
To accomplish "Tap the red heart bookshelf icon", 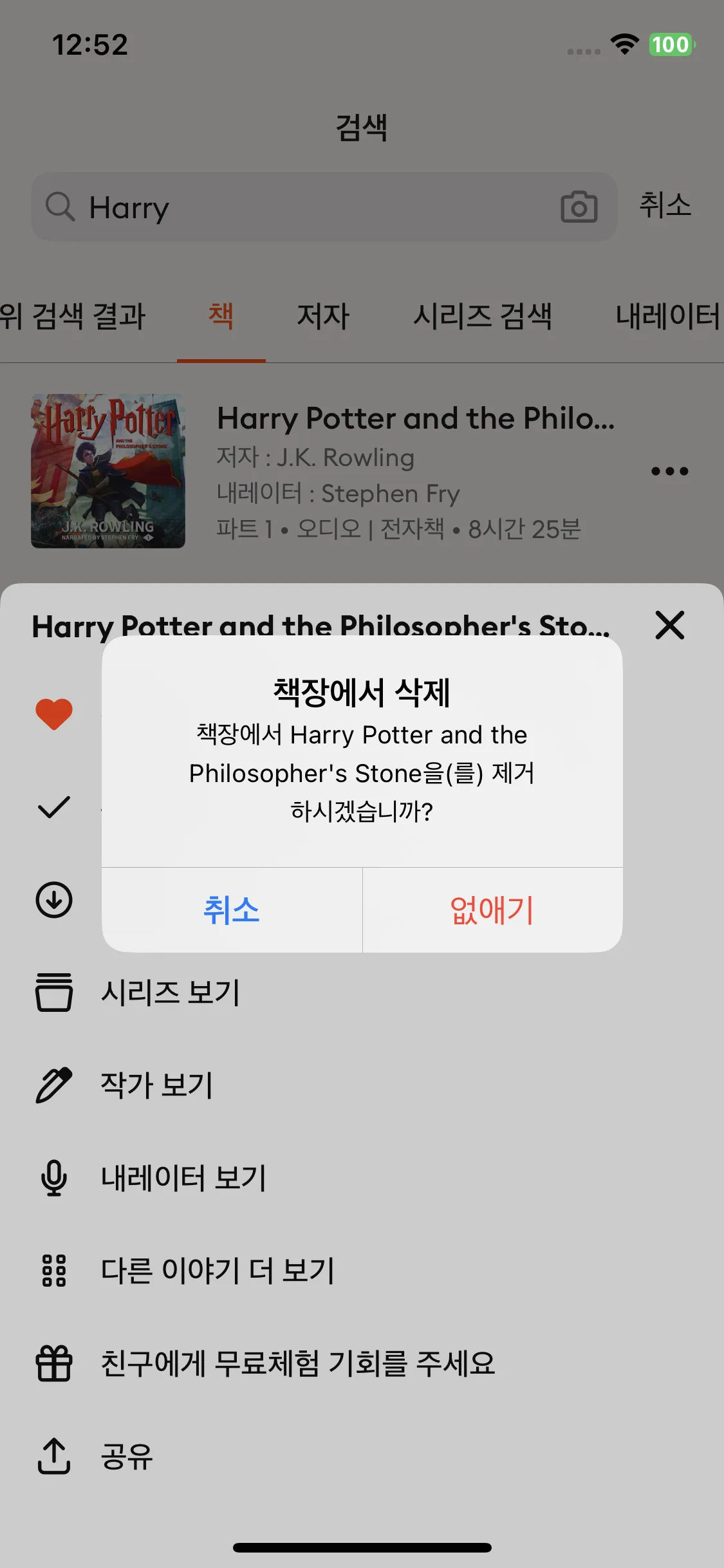I will click(x=54, y=714).
